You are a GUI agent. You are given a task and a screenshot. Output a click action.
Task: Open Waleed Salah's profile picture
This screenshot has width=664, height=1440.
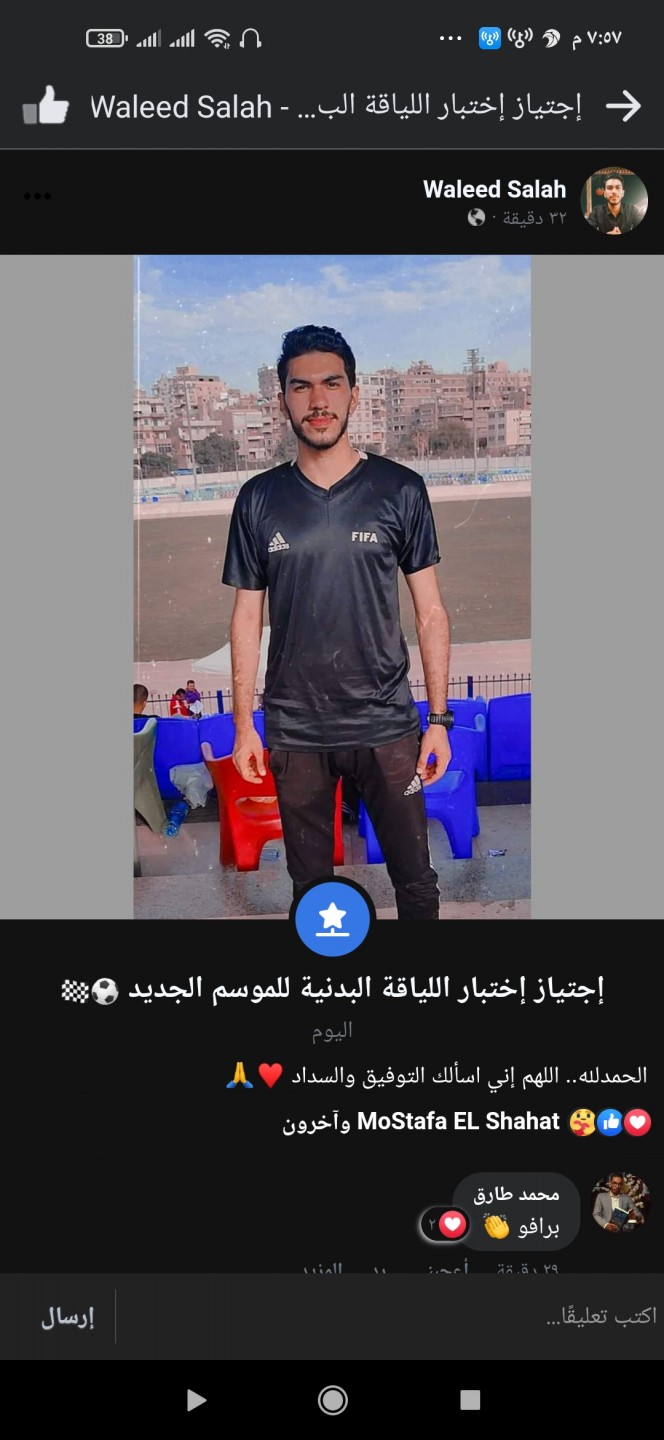coord(614,200)
